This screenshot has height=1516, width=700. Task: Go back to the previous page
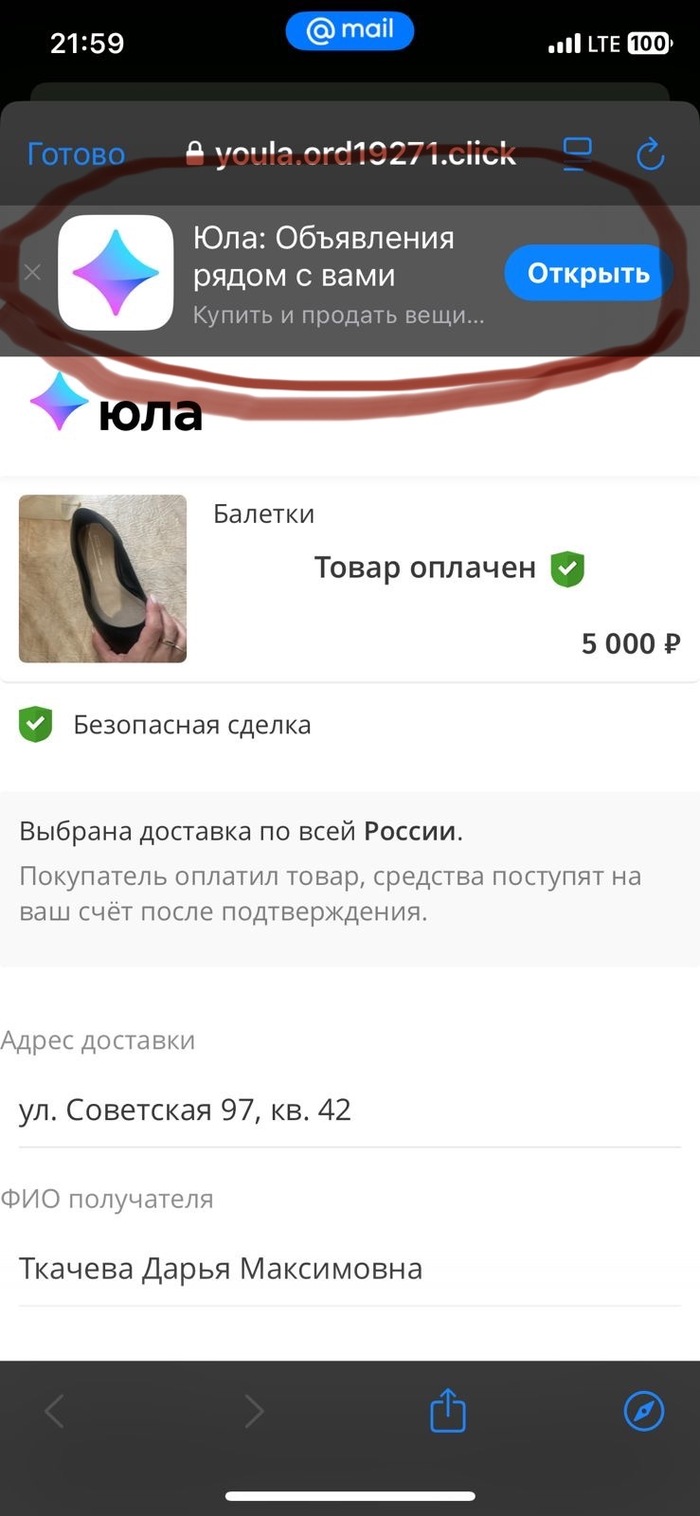coord(55,1411)
